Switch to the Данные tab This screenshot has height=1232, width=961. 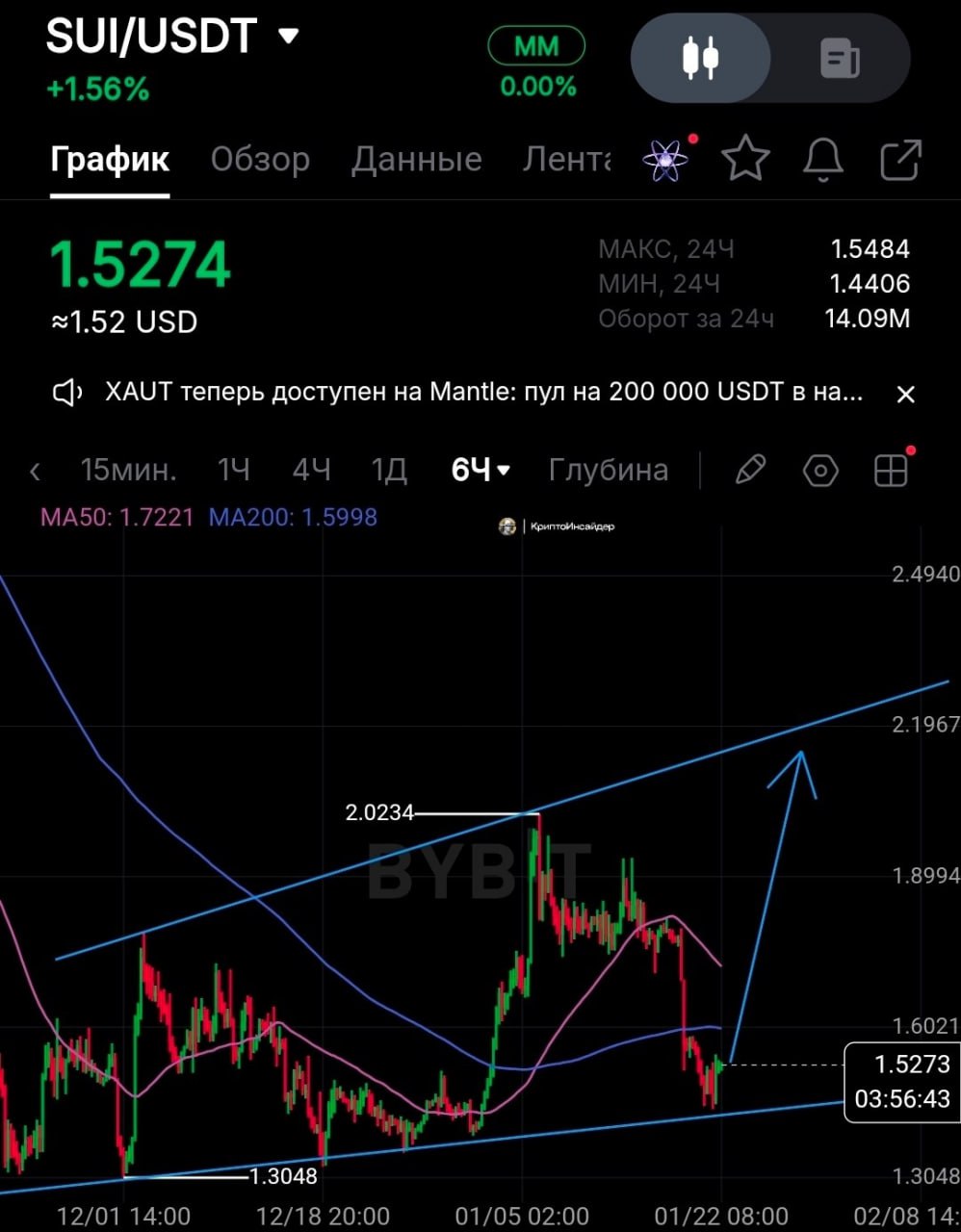click(x=416, y=159)
